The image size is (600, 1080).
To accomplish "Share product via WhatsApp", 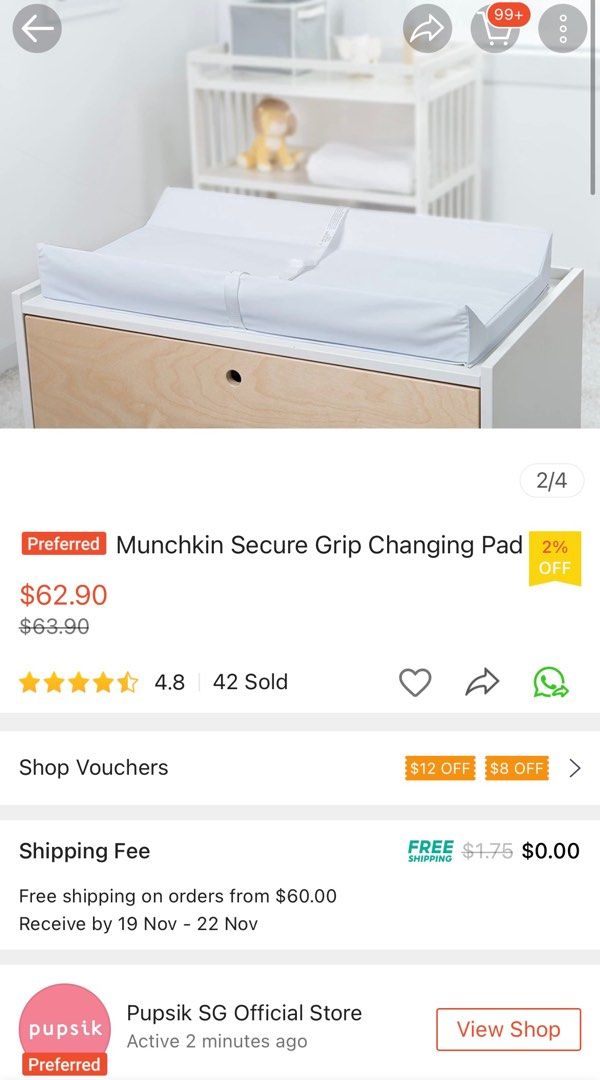I will [550, 683].
